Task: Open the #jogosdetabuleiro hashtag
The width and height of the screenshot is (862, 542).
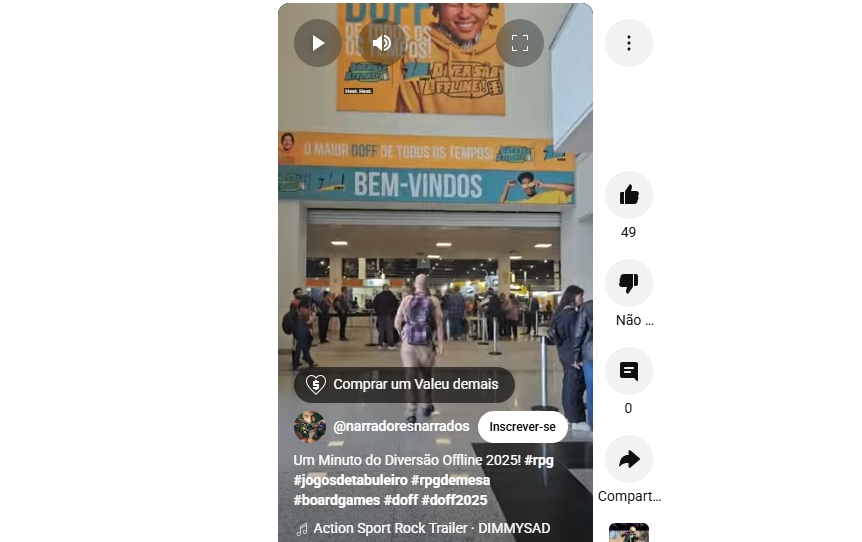Action: point(349,480)
